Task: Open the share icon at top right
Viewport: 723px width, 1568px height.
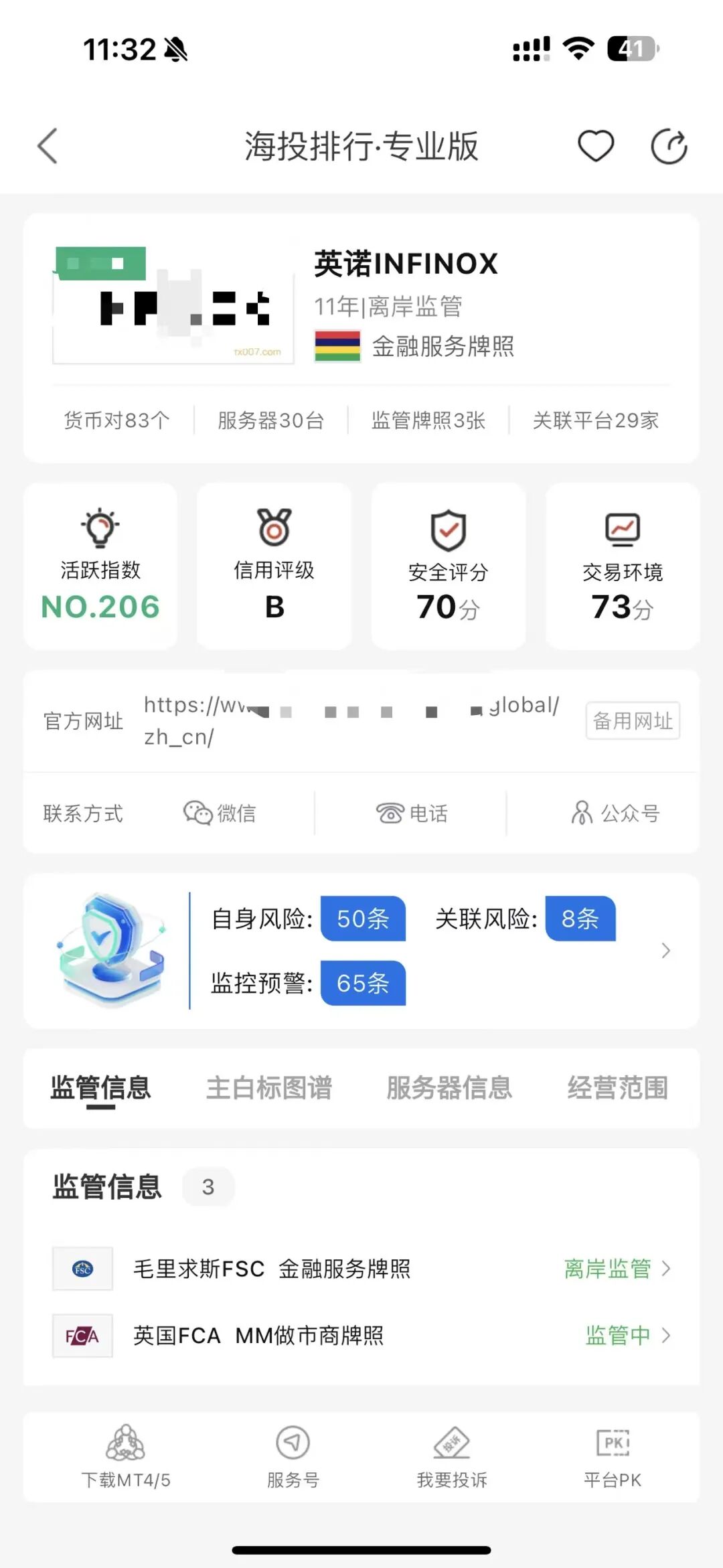Action: click(668, 145)
